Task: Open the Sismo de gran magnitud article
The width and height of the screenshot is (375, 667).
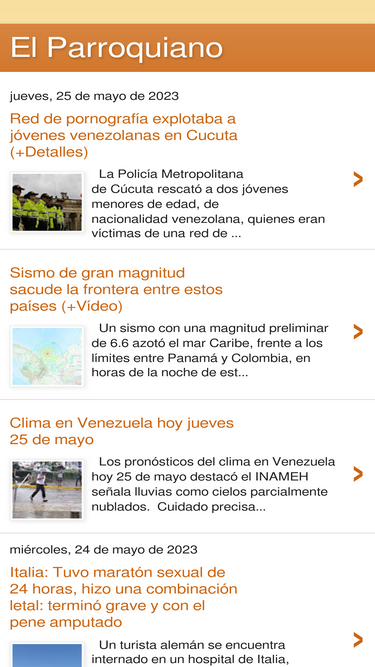Action: [116, 289]
